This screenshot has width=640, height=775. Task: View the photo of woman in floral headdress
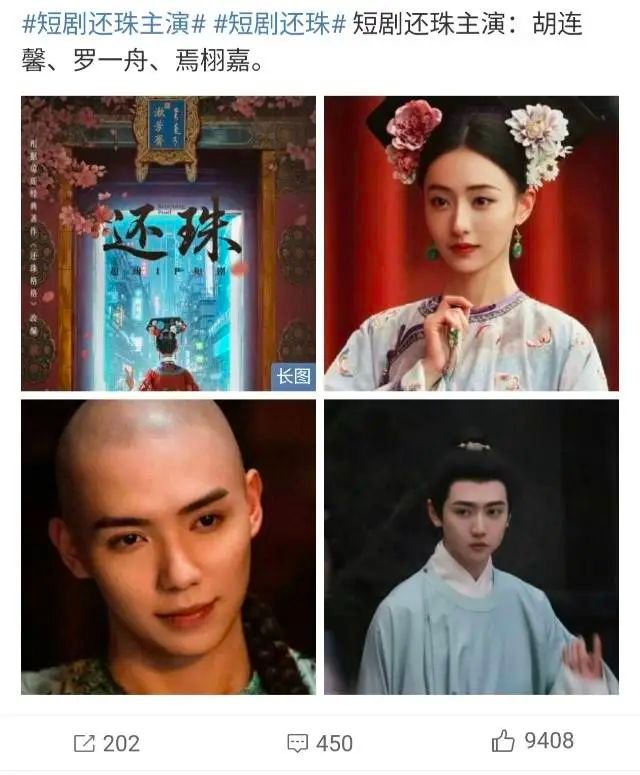coord(471,243)
